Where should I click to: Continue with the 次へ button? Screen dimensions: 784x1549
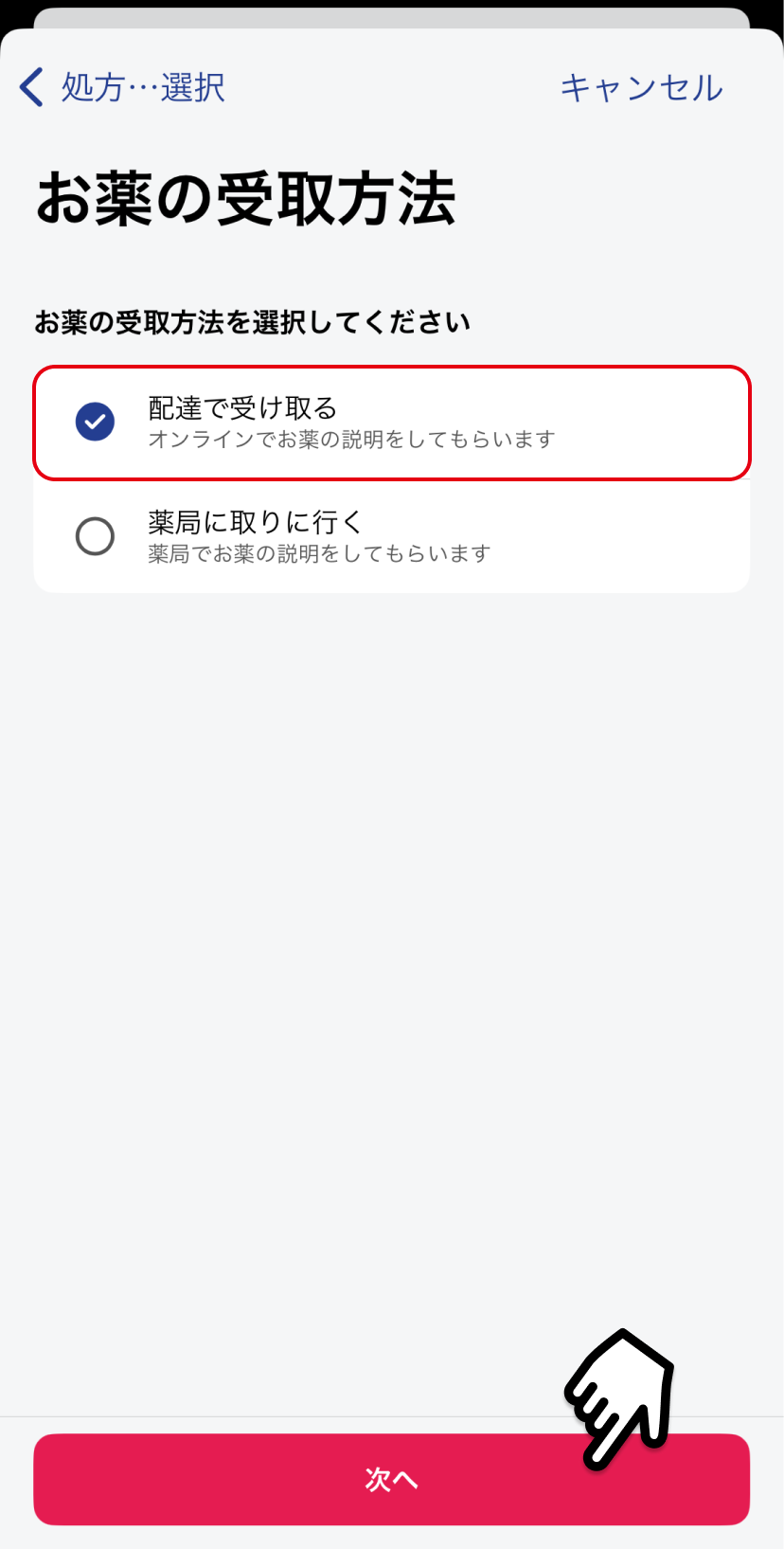click(x=392, y=1479)
